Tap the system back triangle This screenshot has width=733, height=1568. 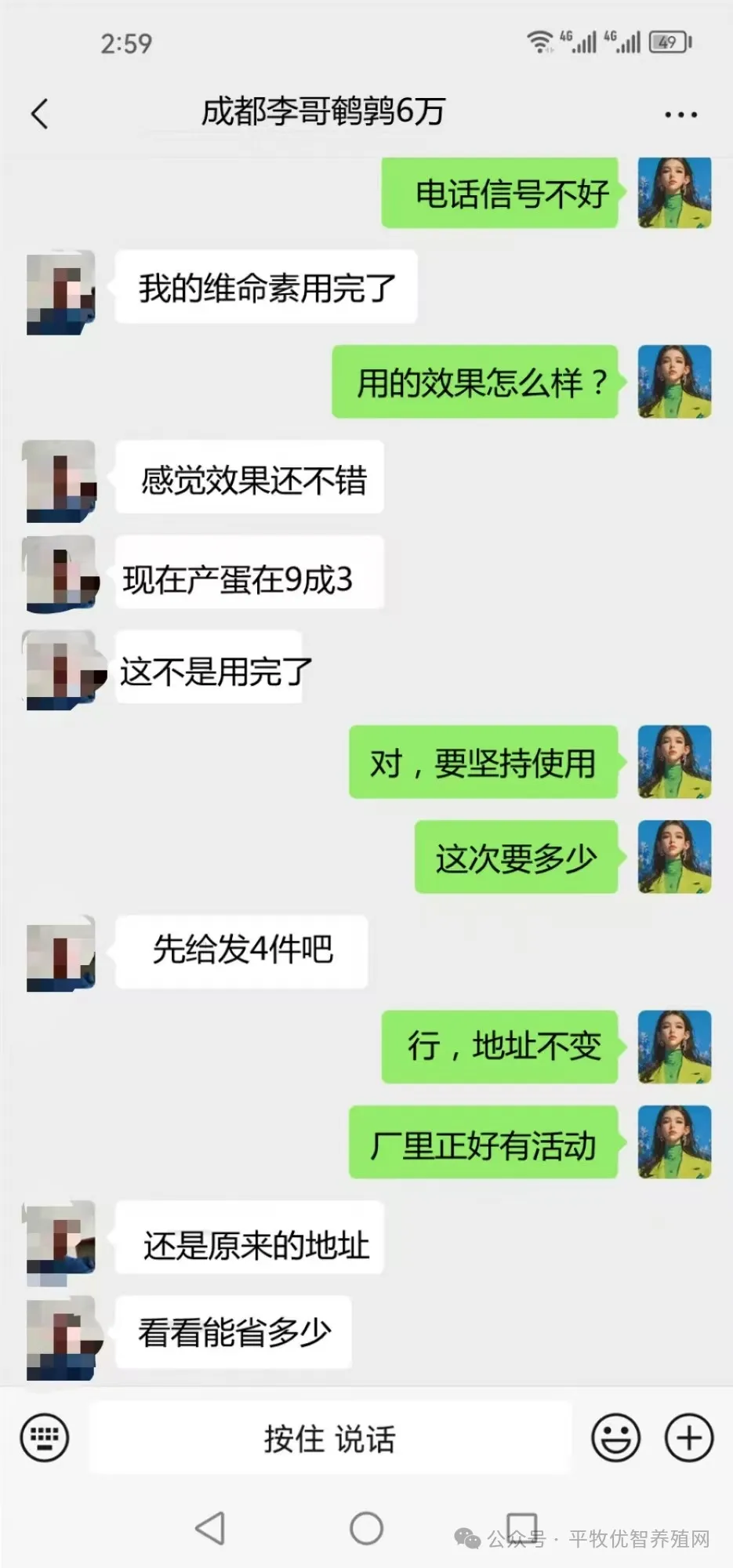(210, 1528)
